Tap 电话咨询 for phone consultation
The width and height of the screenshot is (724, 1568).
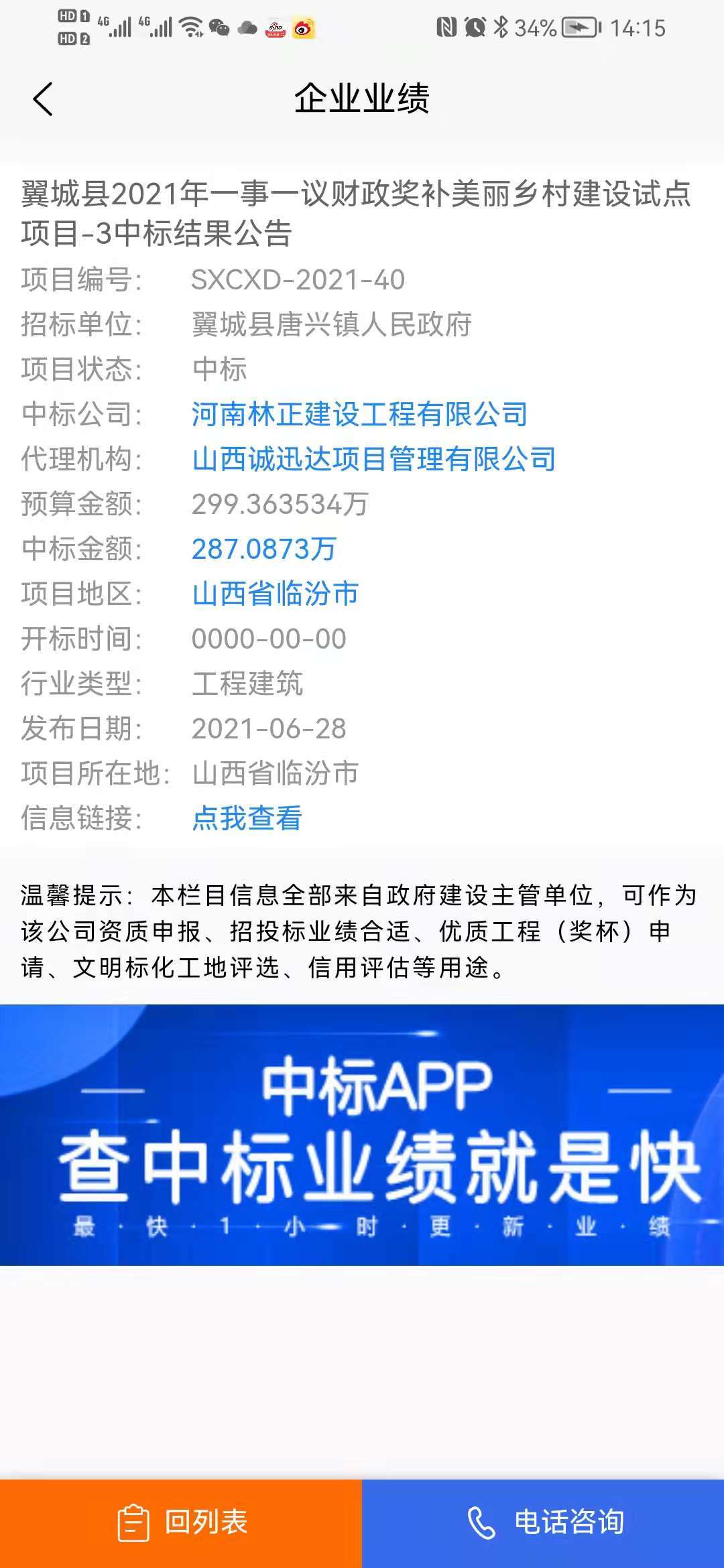[x=543, y=1522]
